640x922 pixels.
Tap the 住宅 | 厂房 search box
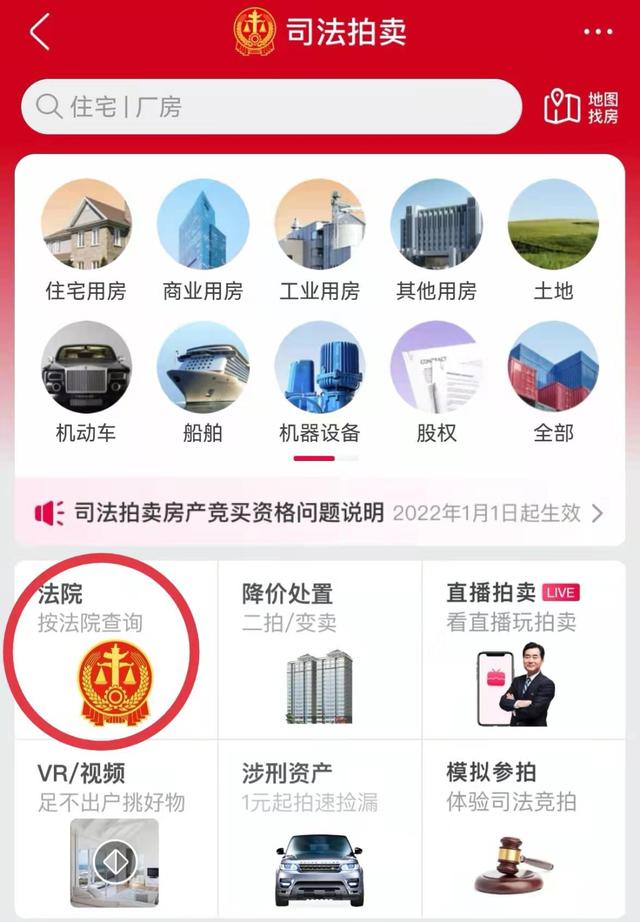tap(271, 107)
